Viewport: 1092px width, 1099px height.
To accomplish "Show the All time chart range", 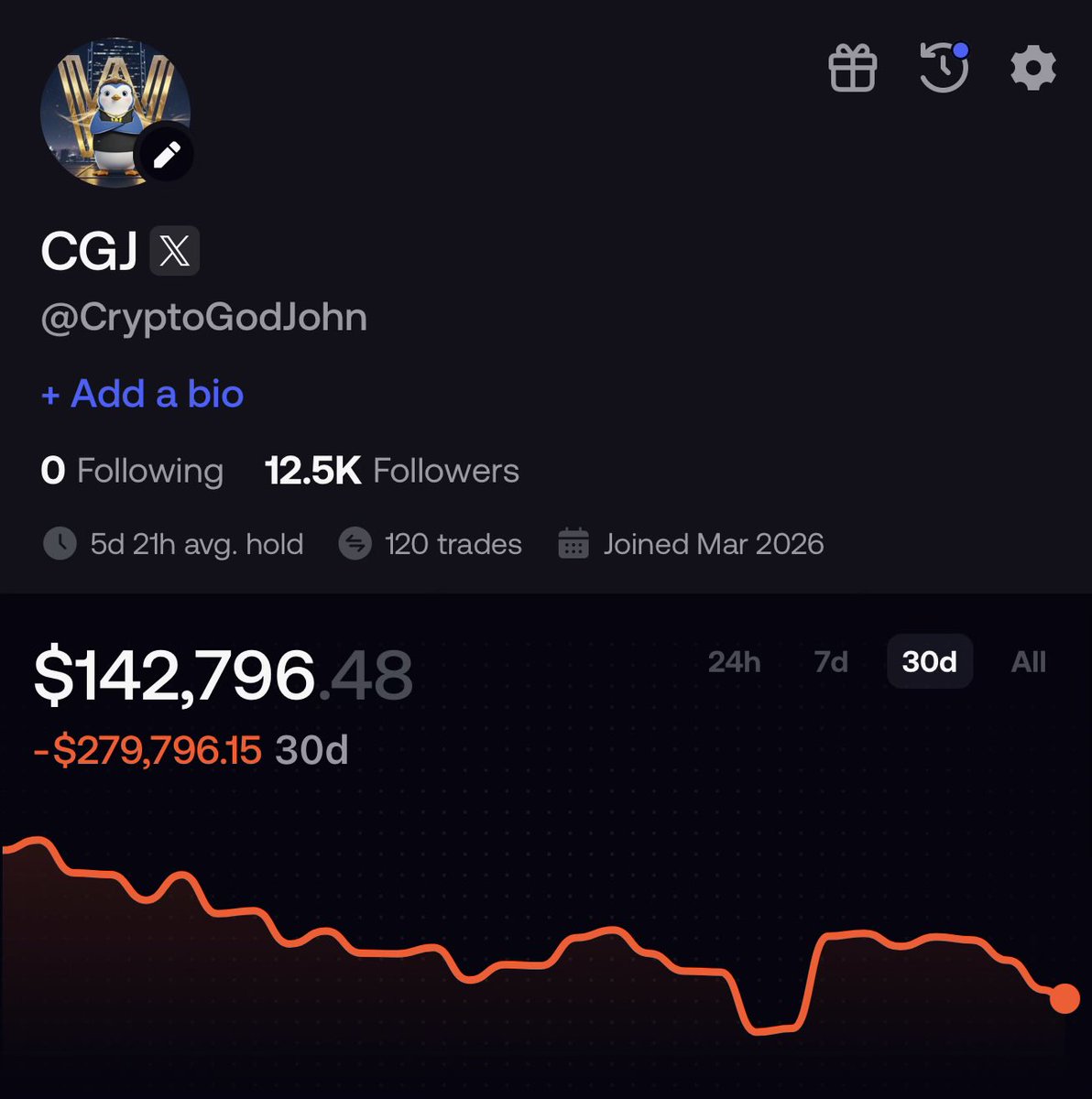I will coord(1029,661).
